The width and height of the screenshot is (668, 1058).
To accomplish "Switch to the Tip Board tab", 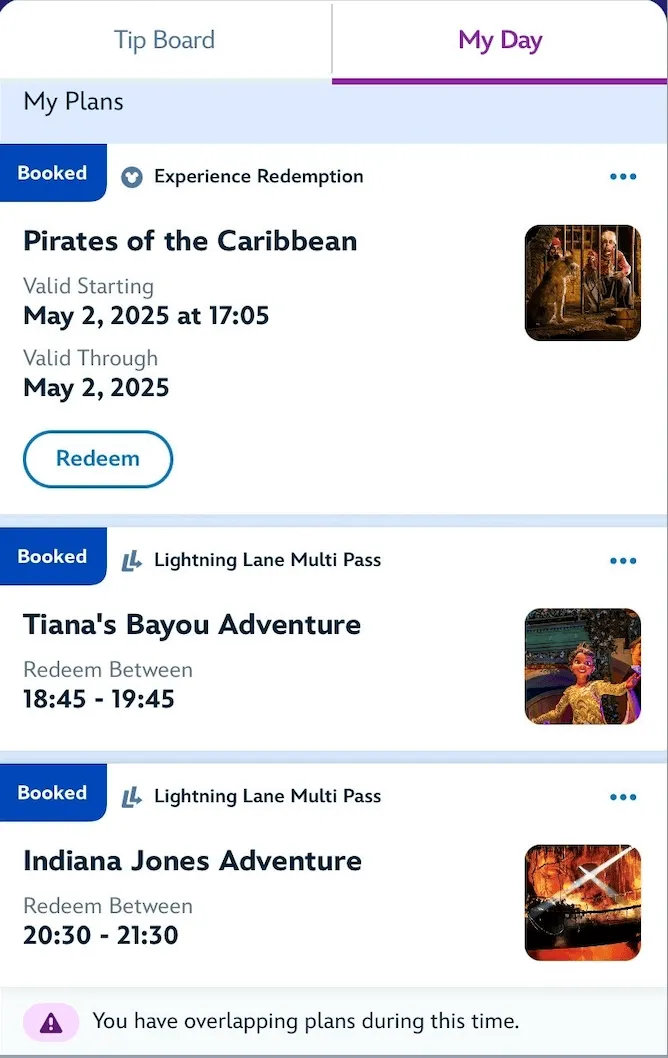I will point(165,41).
